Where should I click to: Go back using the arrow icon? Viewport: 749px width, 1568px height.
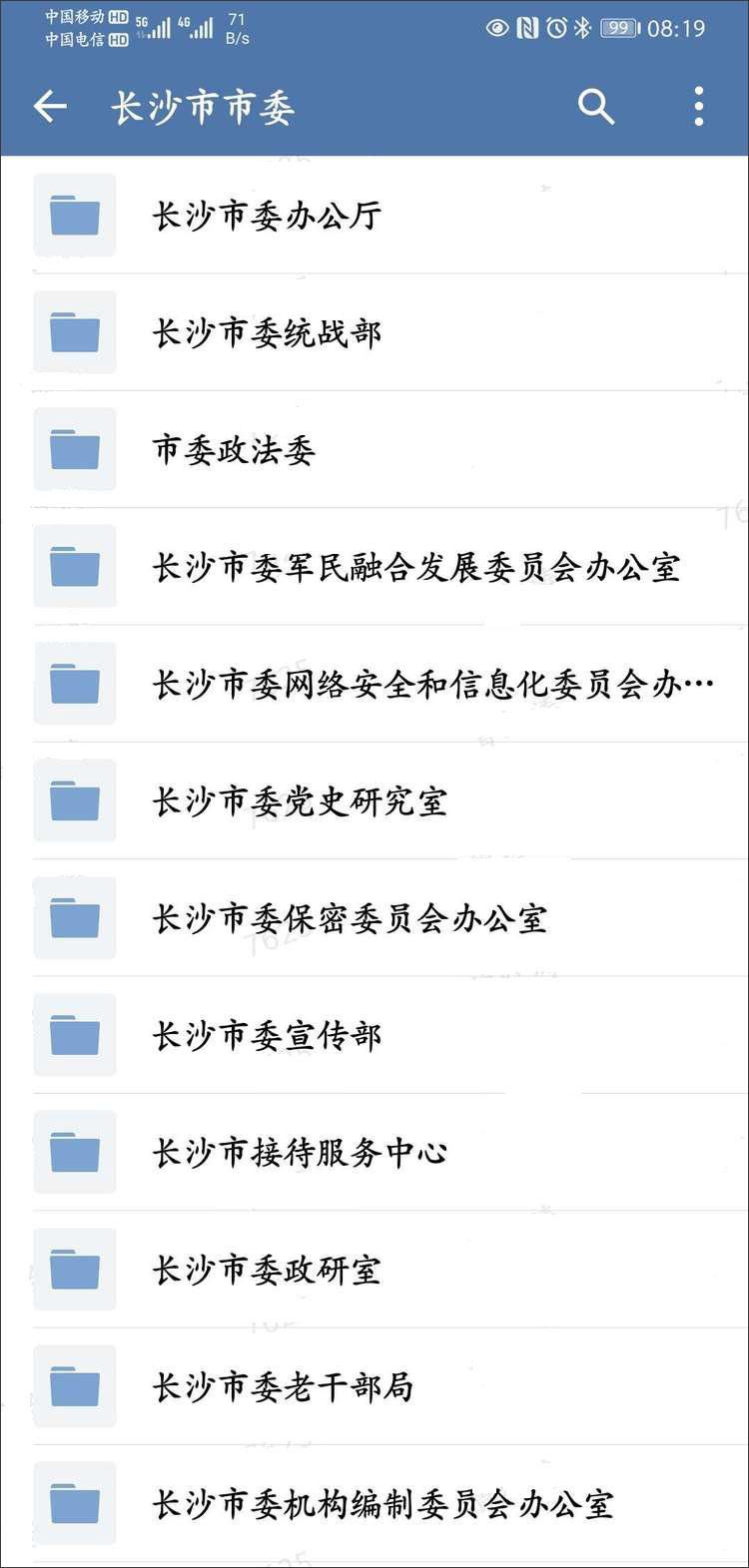tap(50, 106)
